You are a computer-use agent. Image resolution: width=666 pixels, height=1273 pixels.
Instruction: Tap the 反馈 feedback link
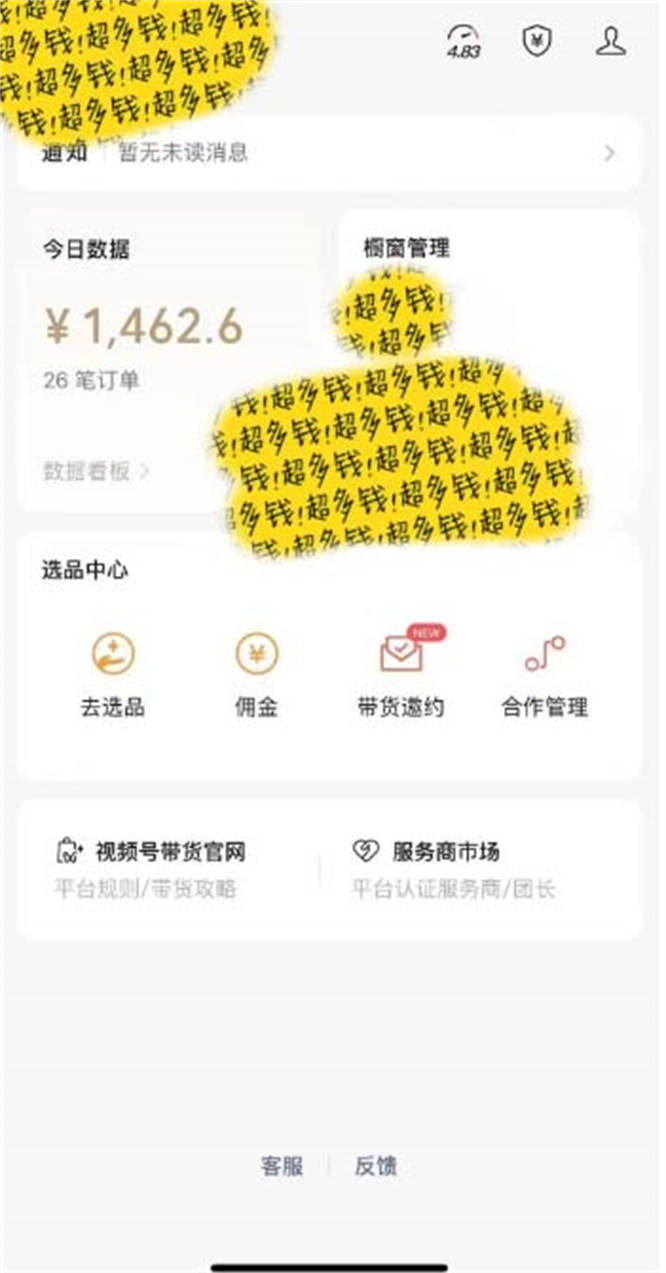[x=376, y=1166]
